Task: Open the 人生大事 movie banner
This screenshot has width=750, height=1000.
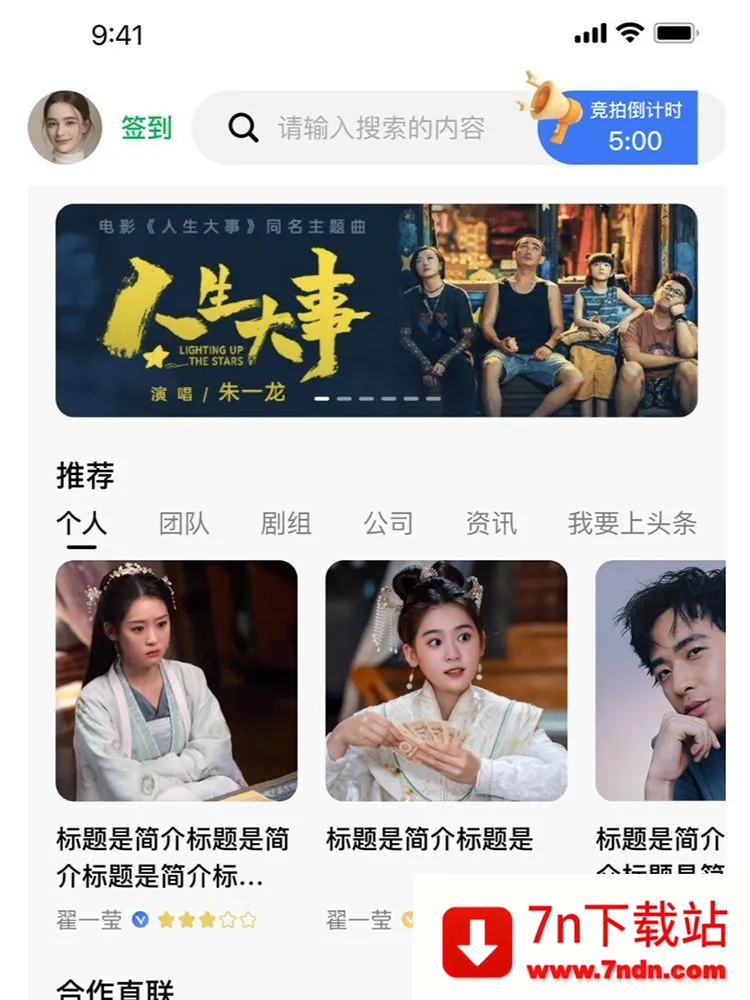Action: pos(376,310)
